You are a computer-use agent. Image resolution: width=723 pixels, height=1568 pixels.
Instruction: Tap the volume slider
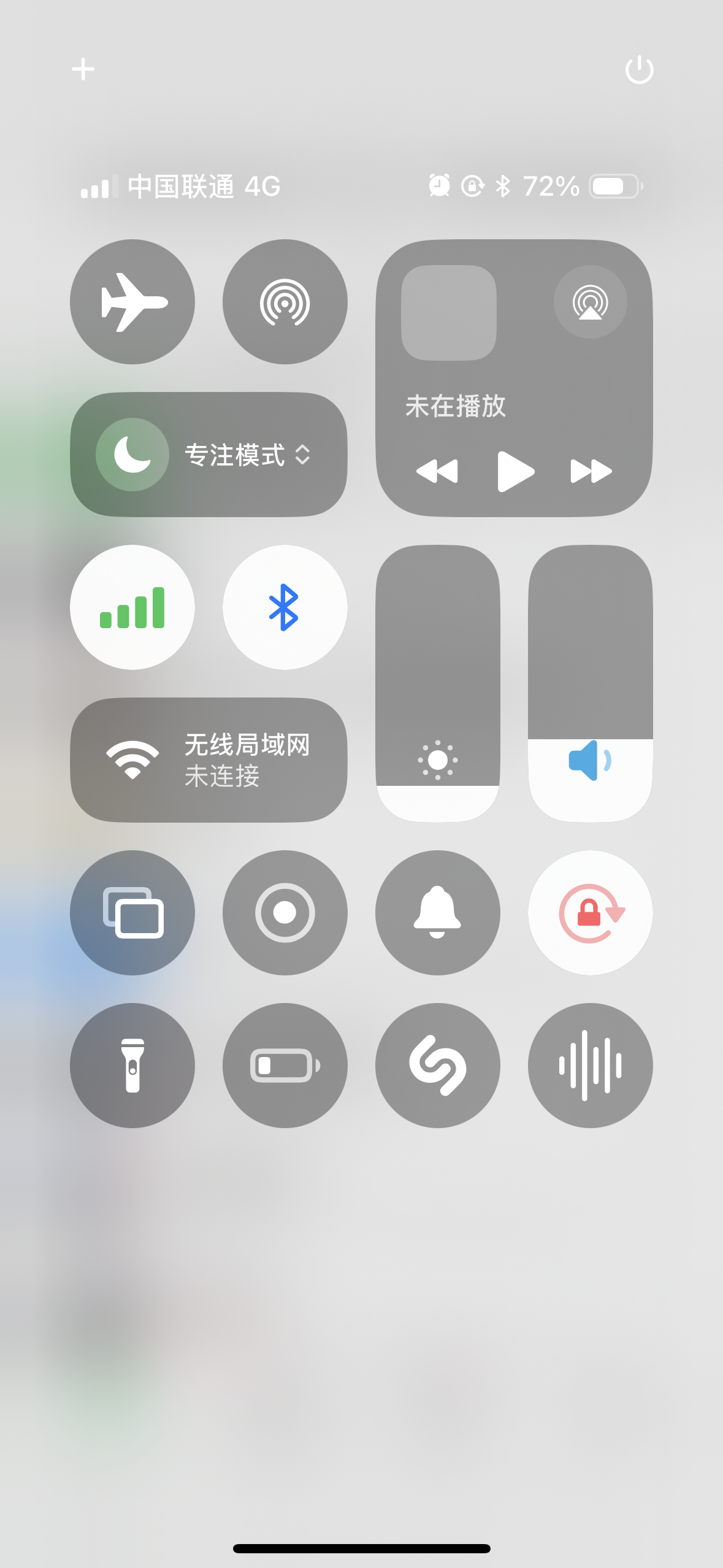coord(590,683)
